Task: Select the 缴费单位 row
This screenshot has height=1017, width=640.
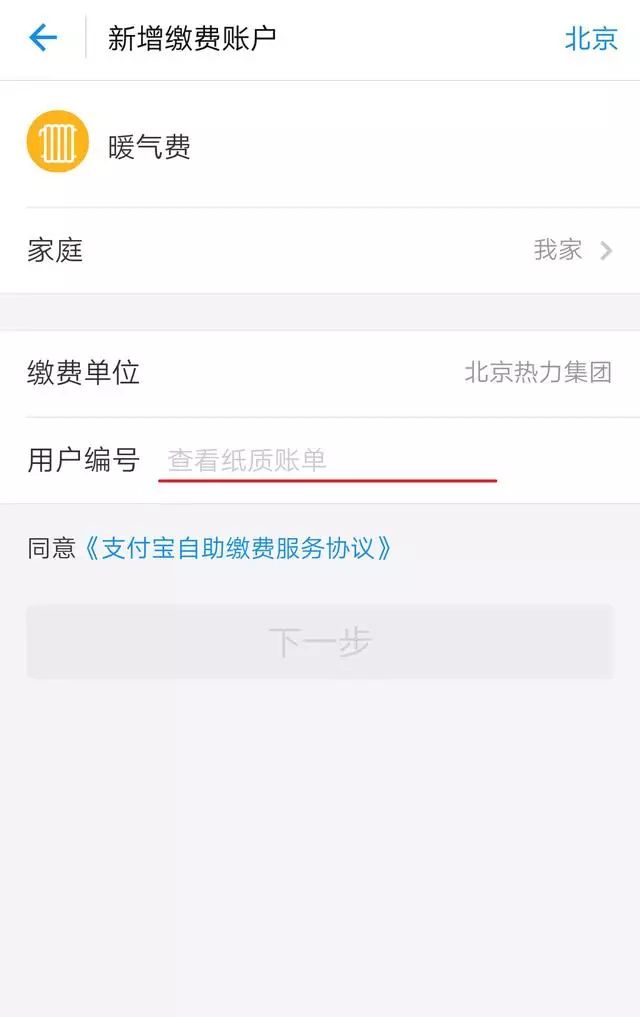Action: (320, 373)
